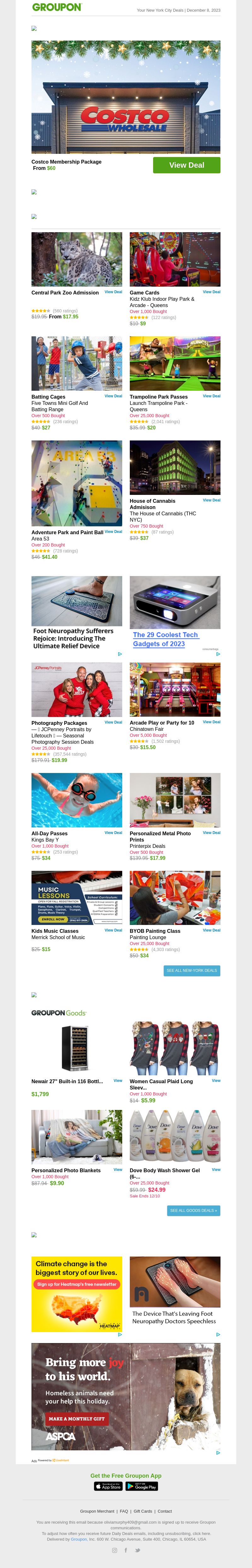The image size is (252, 1568).
Task: Open the Batting Cages deal image
Action: (76, 363)
